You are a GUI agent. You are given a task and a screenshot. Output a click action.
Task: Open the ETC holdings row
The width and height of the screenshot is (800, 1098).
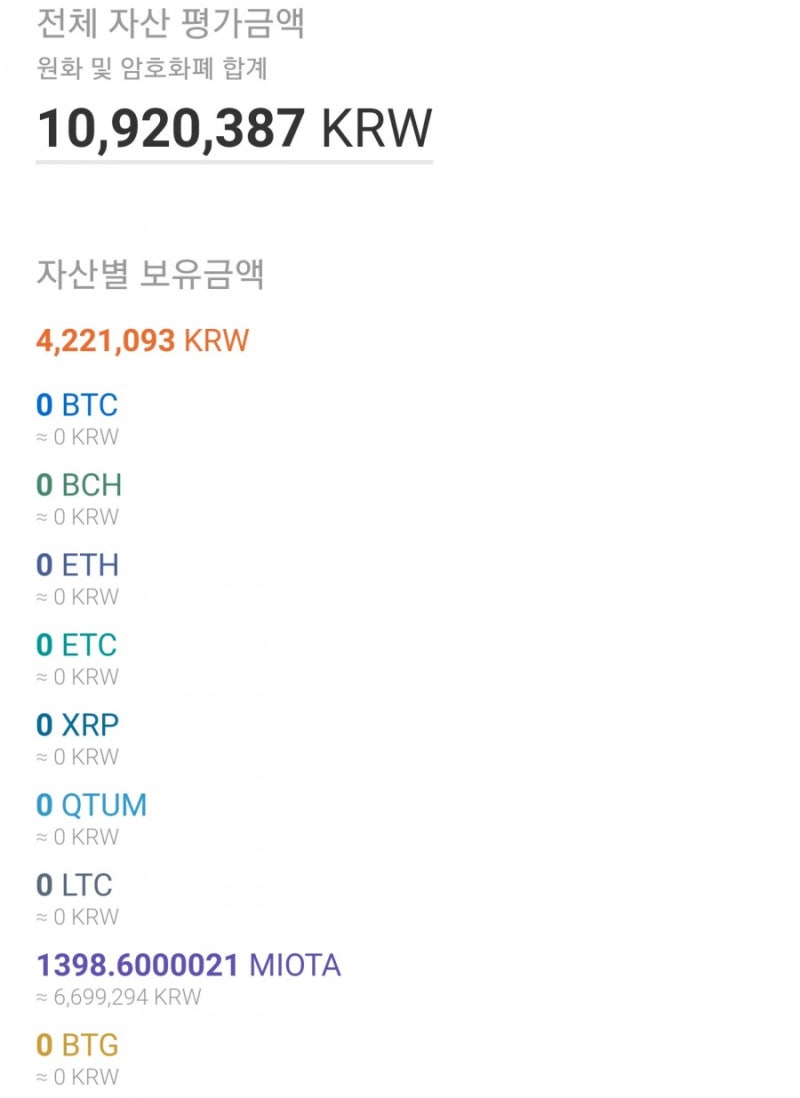point(76,645)
